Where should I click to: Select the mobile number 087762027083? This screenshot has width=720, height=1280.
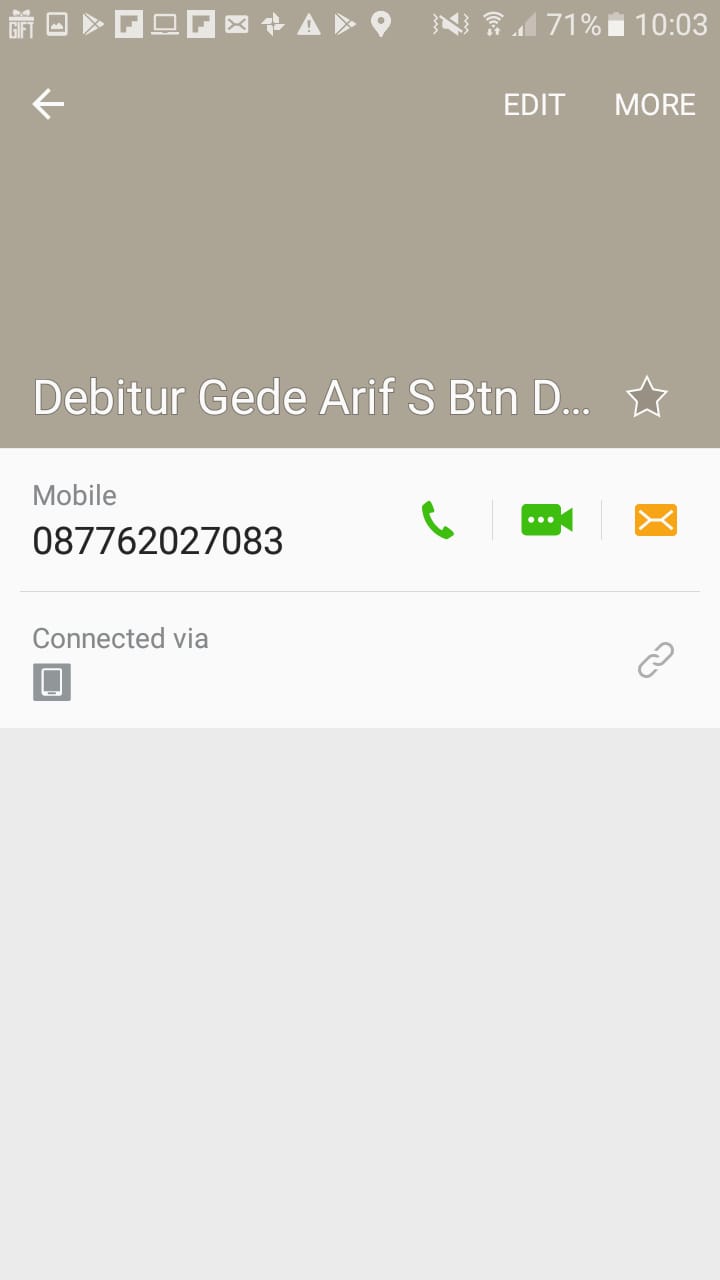click(158, 541)
